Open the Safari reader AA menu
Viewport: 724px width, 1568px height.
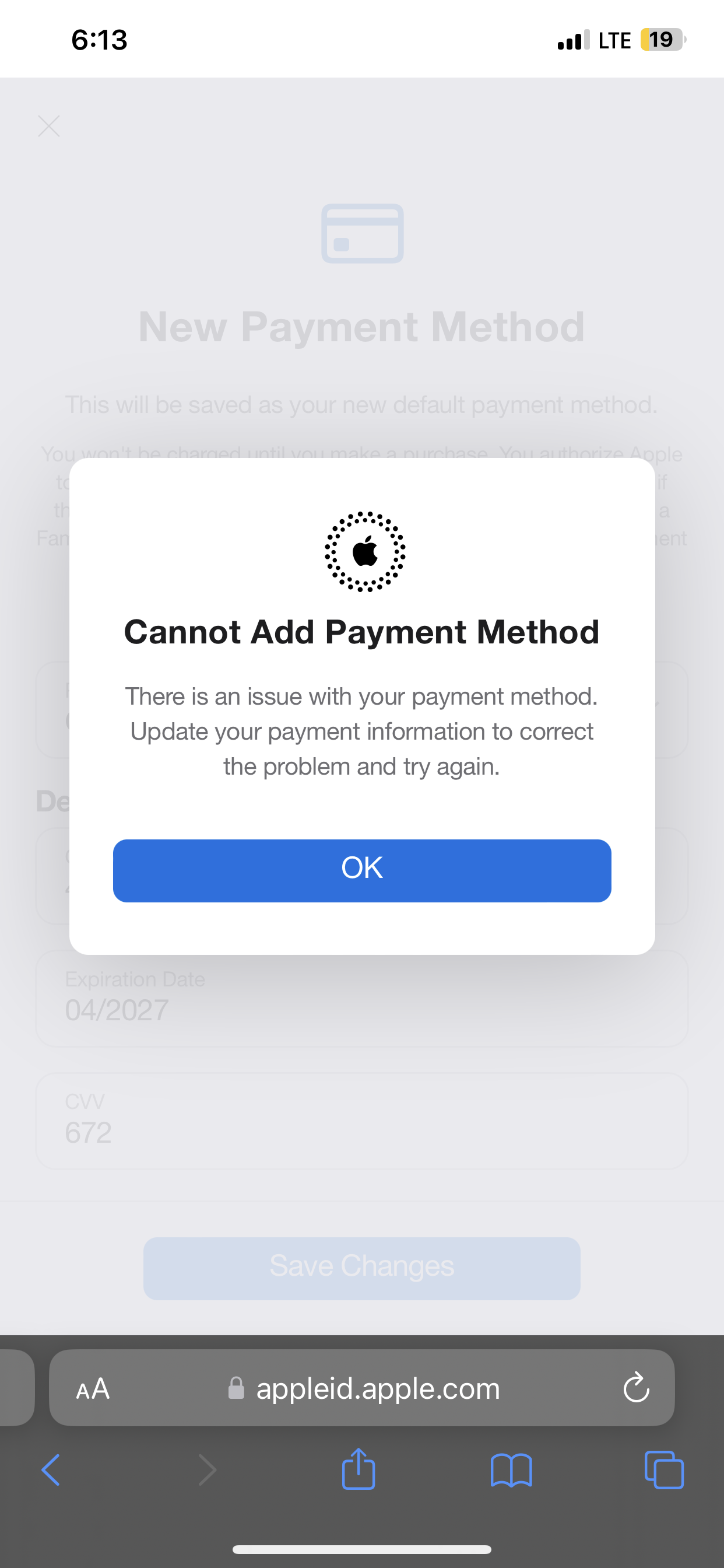[93, 1388]
